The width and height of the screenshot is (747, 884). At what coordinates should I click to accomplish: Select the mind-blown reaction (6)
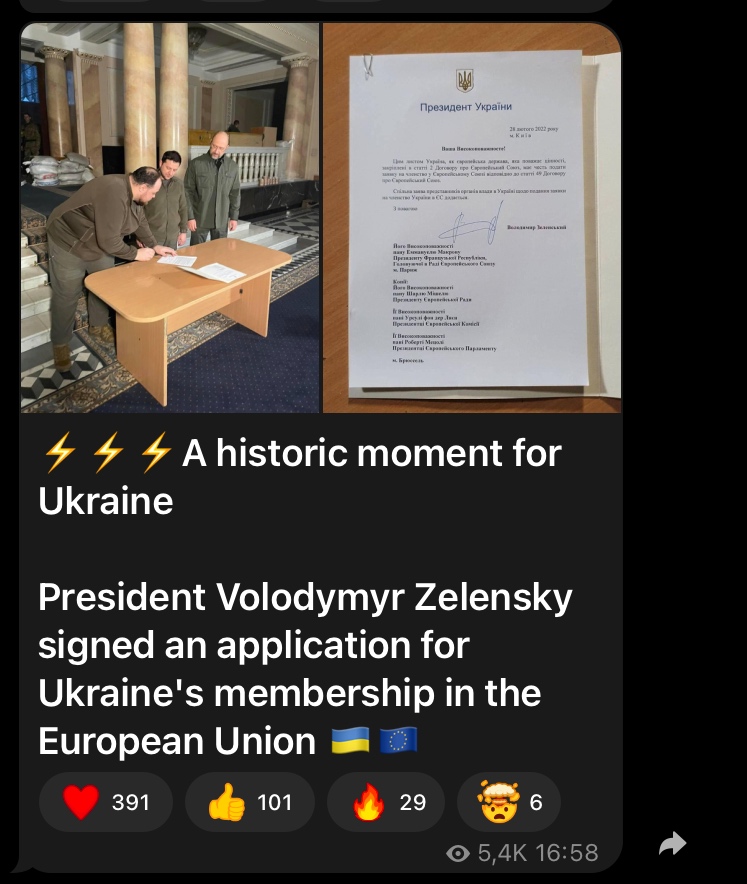pyautogui.click(x=508, y=802)
